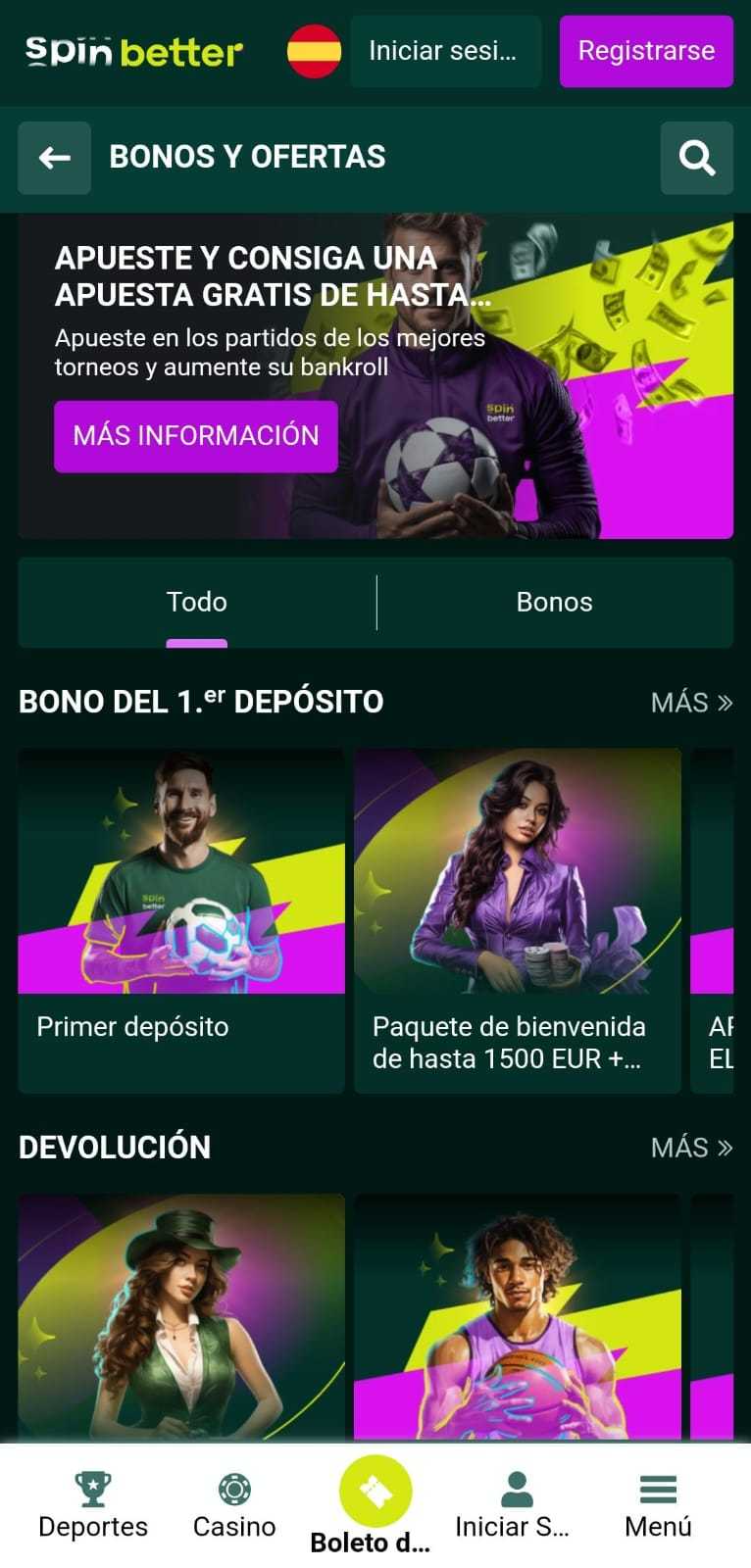Go to the Deportes section

[x=93, y=1506]
